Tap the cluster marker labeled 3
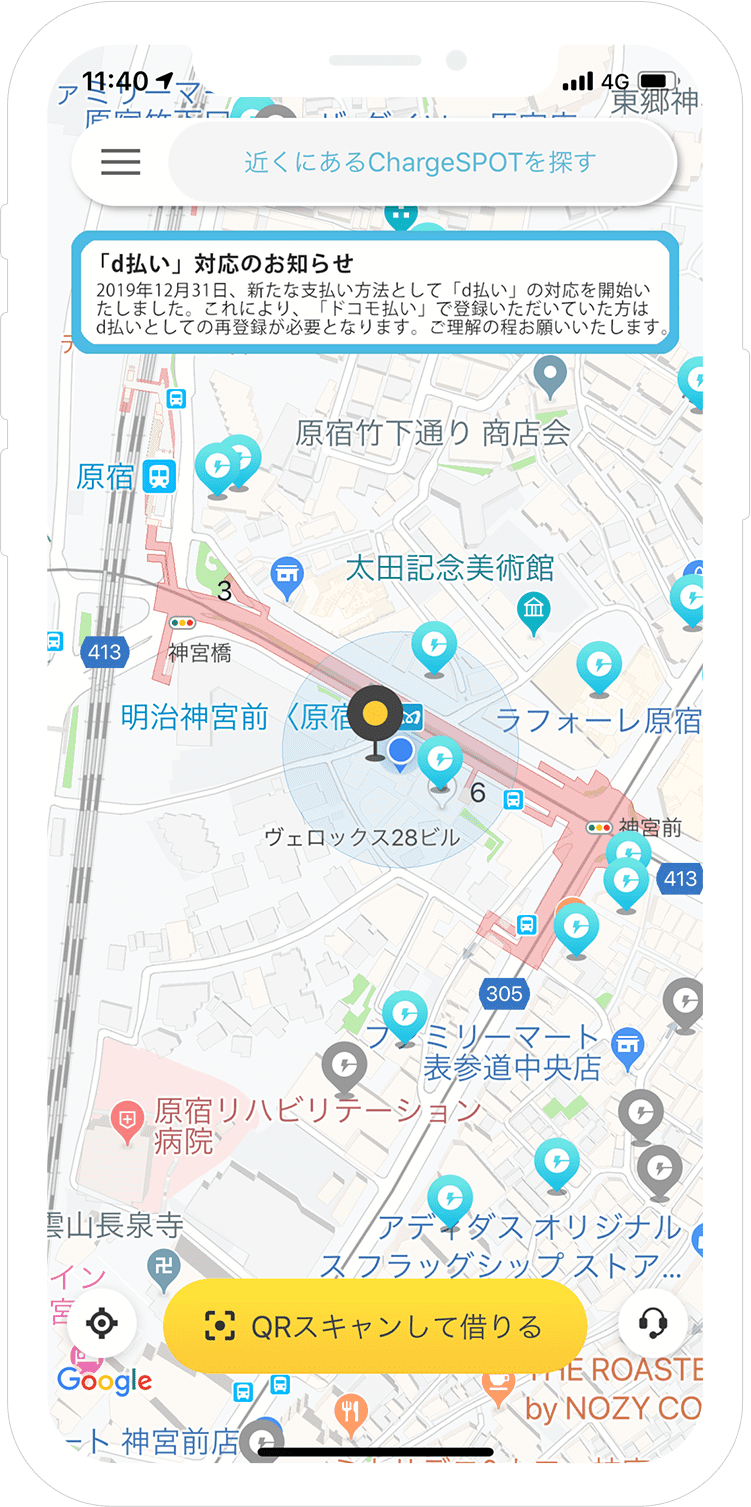 (225, 592)
